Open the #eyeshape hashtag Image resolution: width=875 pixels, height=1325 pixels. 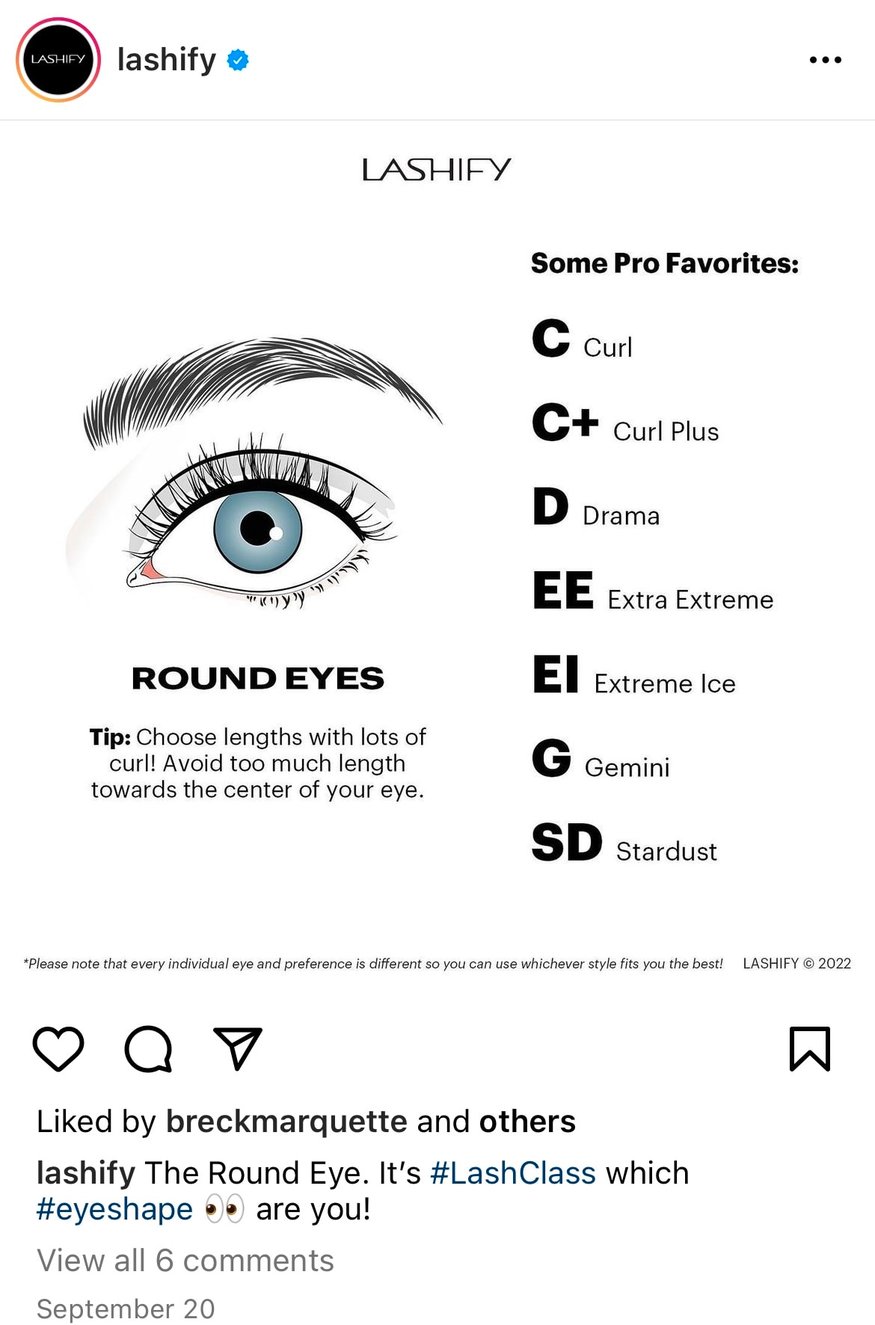point(114,1209)
